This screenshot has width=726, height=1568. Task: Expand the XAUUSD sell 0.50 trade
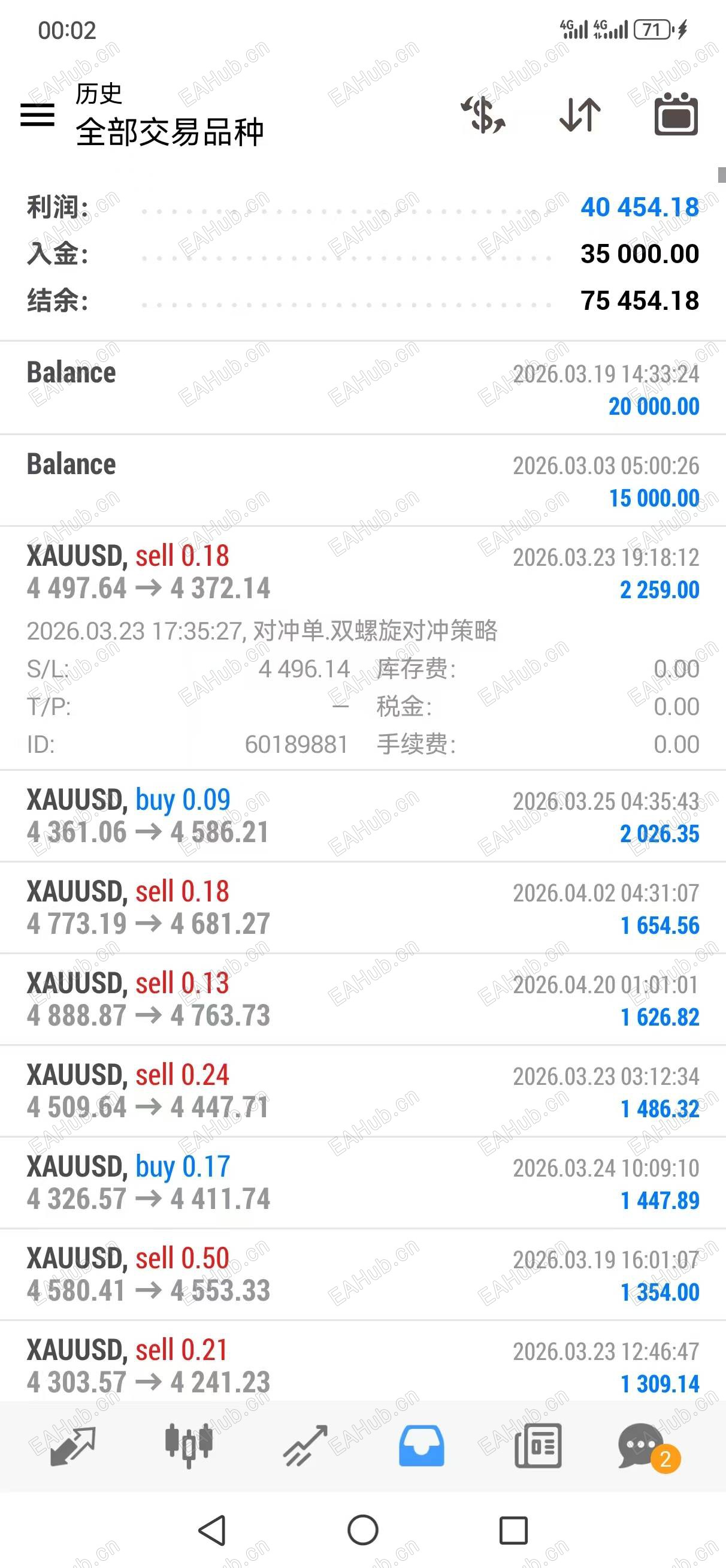pos(362,1275)
